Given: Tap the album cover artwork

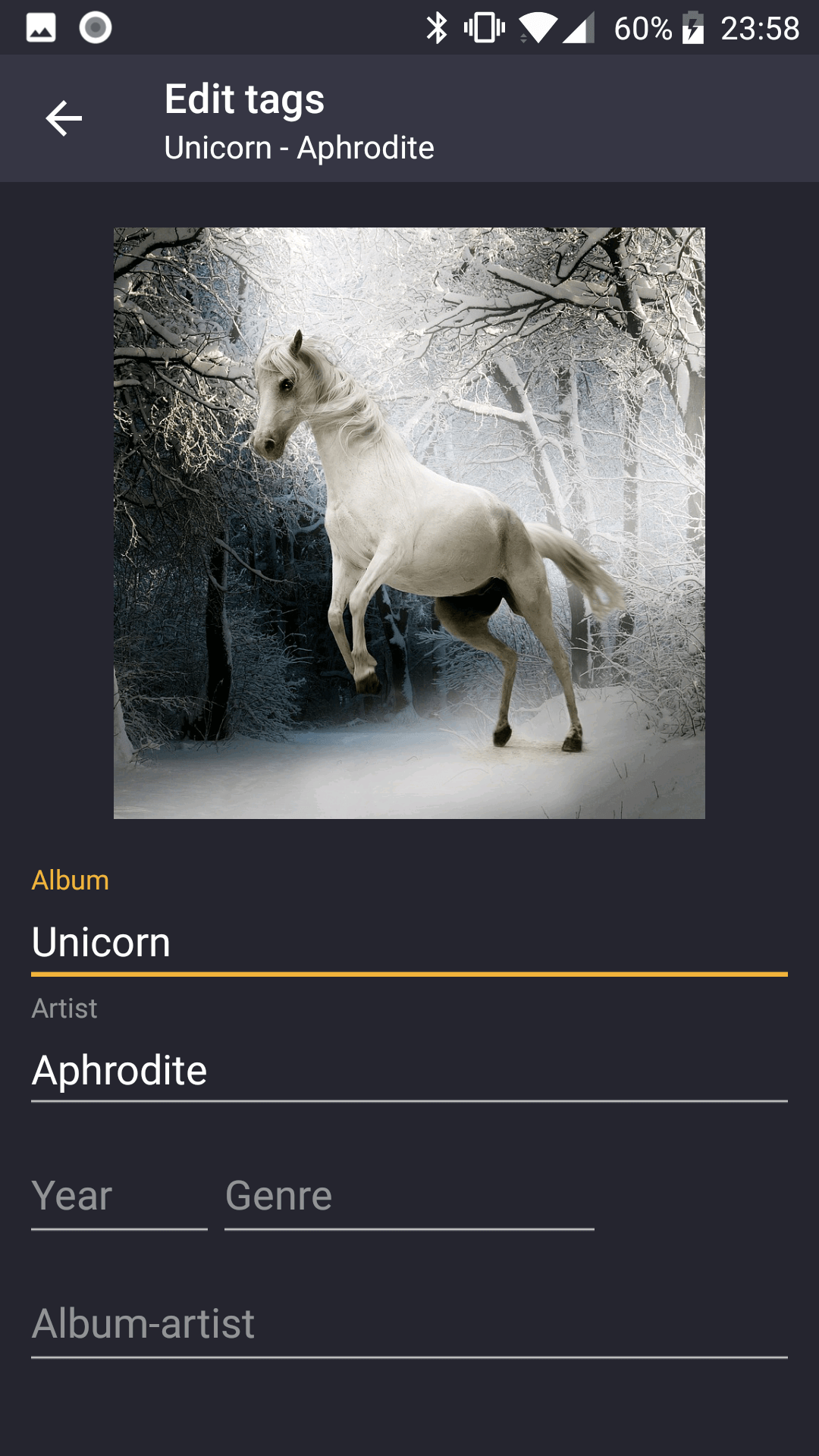Looking at the screenshot, I should point(409,523).
